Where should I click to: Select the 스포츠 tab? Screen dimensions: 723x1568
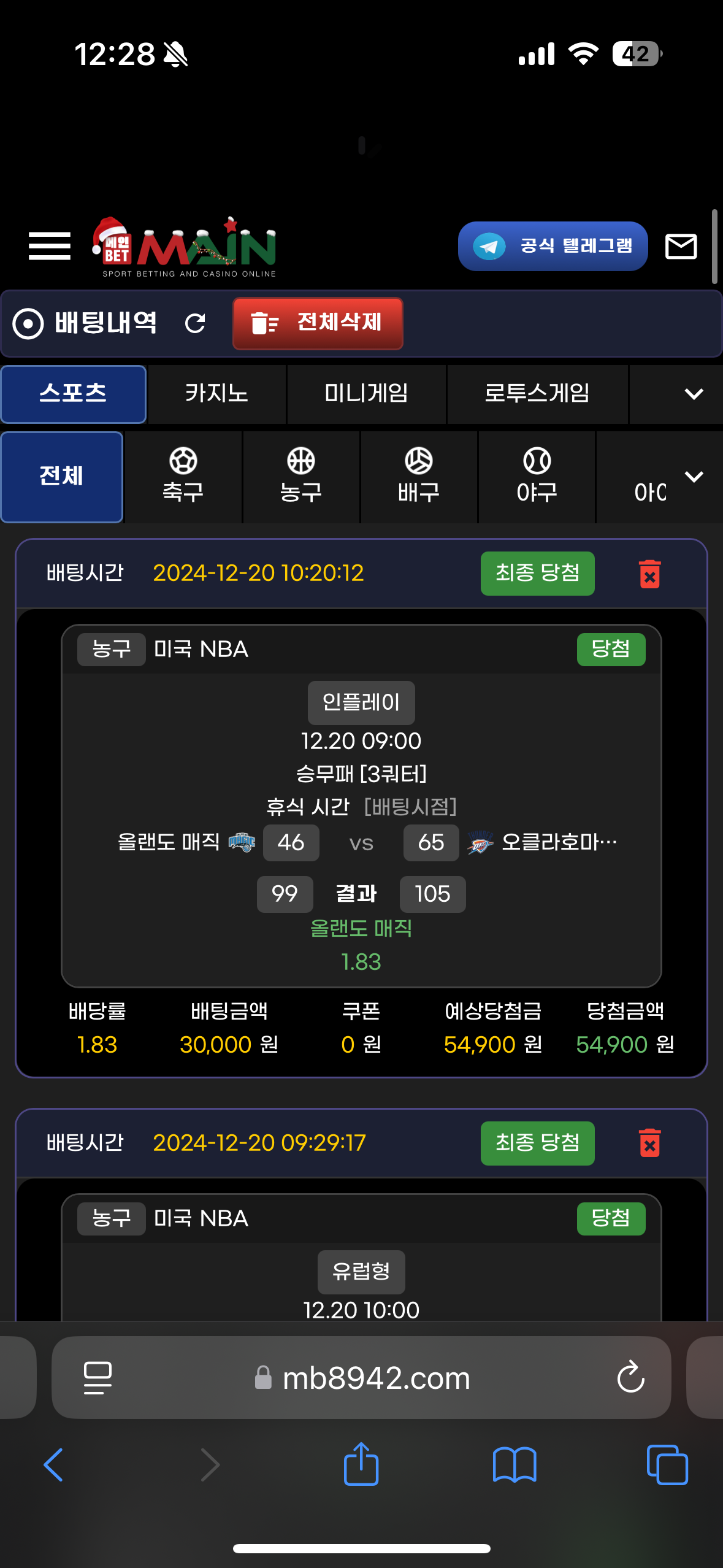coord(73,394)
